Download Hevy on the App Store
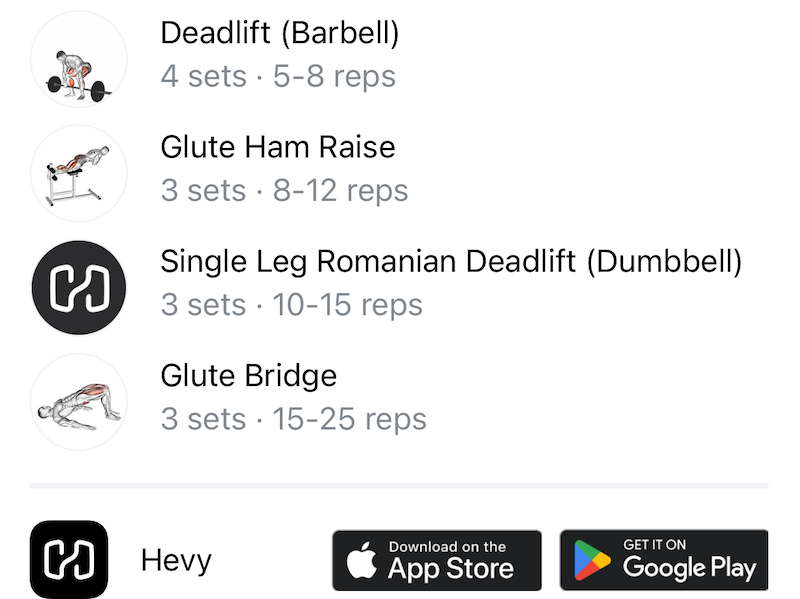Screen dimensions: 800x599 [437, 560]
